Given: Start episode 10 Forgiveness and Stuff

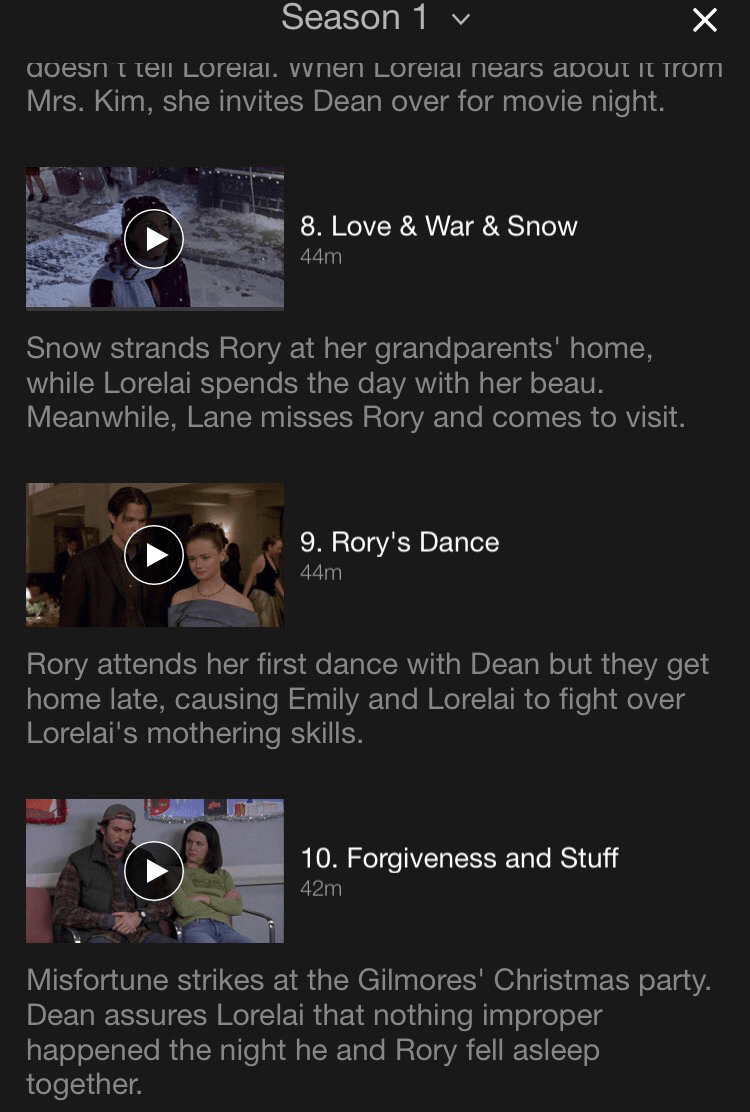Looking at the screenshot, I should [x=154, y=871].
